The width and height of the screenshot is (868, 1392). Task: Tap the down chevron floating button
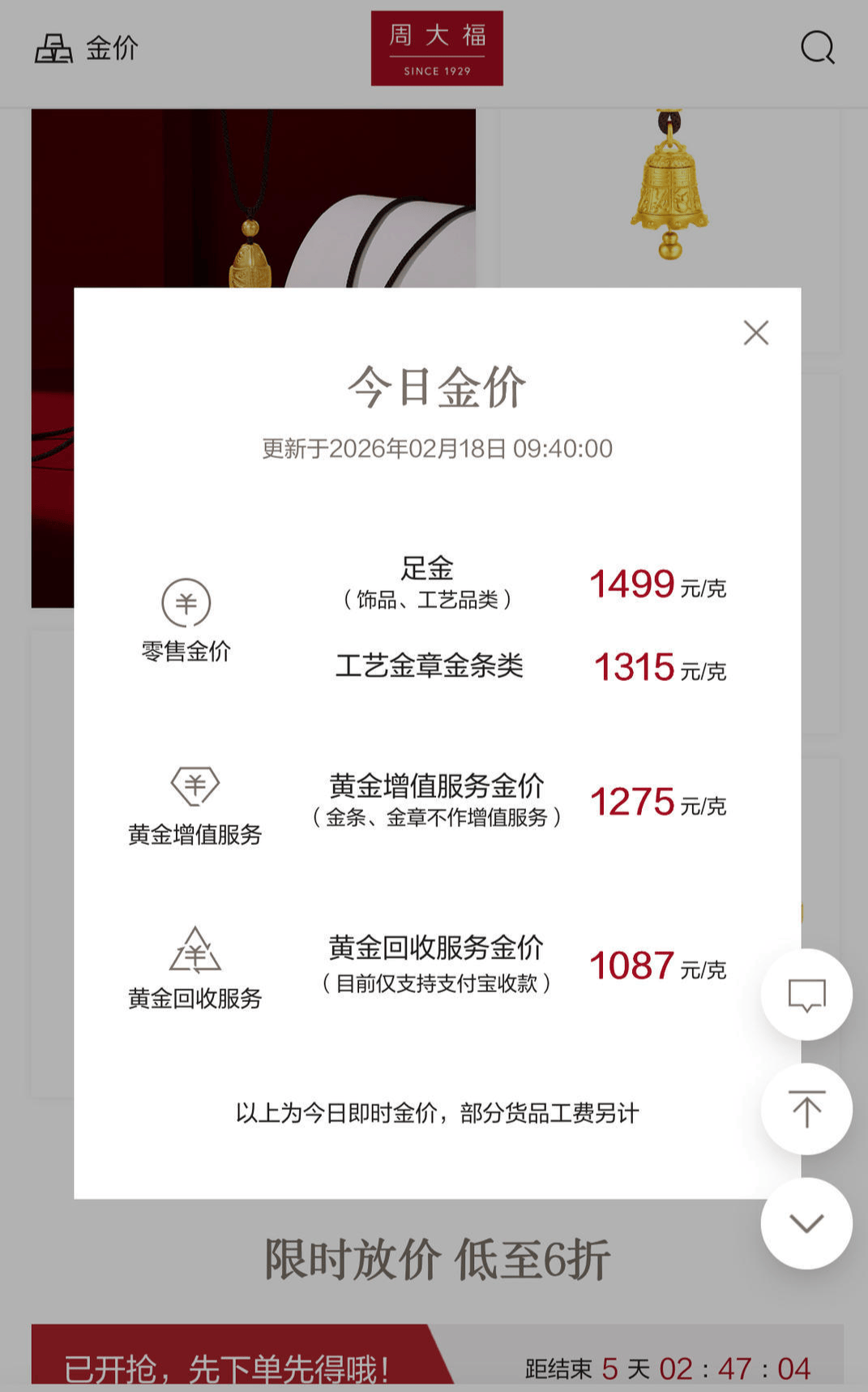pos(806,1223)
